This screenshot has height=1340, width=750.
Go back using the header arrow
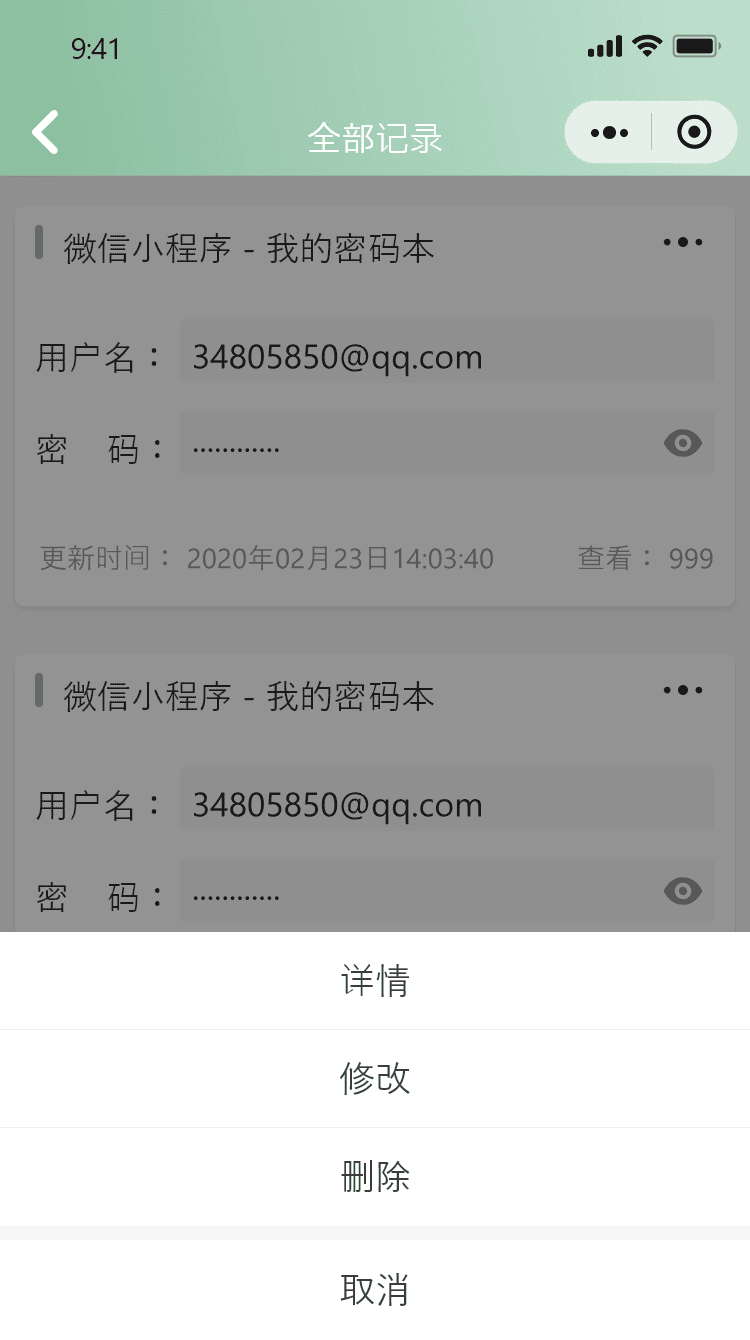[45, 132]
